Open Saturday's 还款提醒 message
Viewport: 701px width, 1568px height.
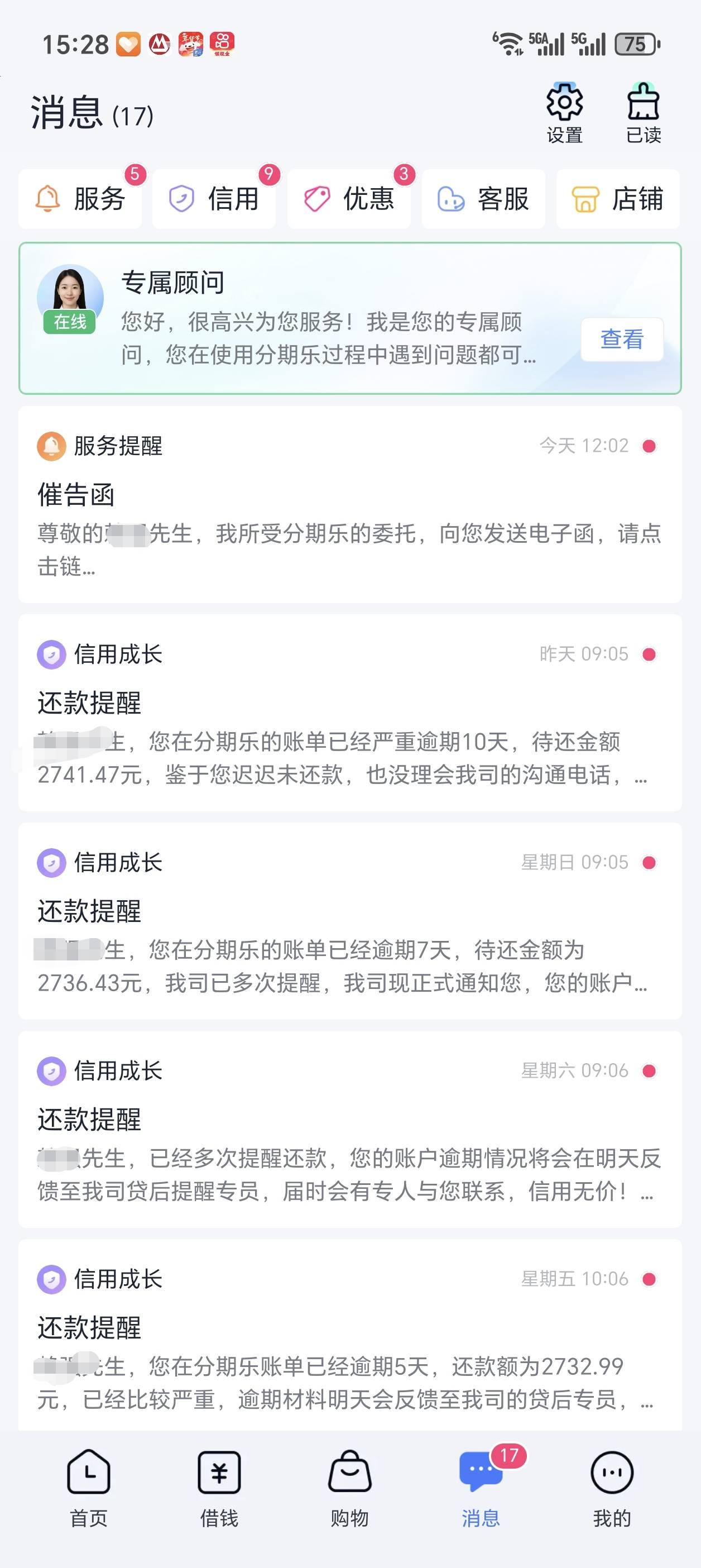[x=350, y=1130]
